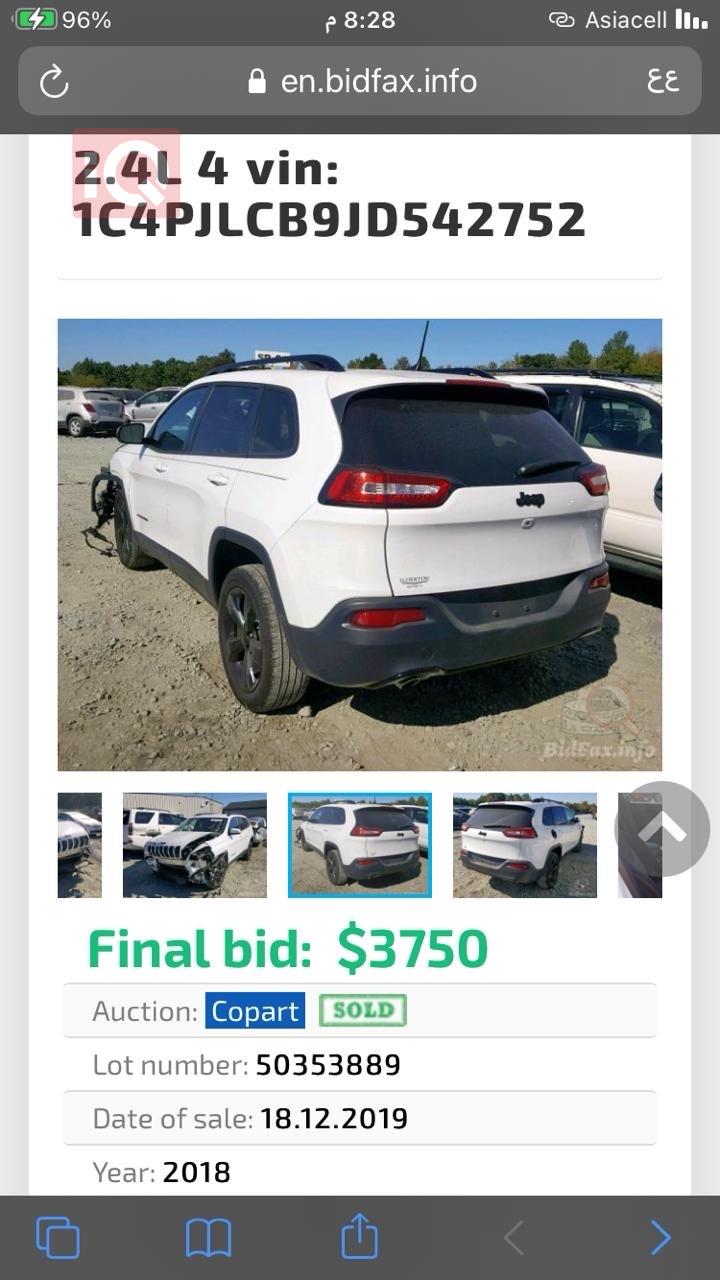Select the rear left view thumbnail

click(x=524, y=845)
